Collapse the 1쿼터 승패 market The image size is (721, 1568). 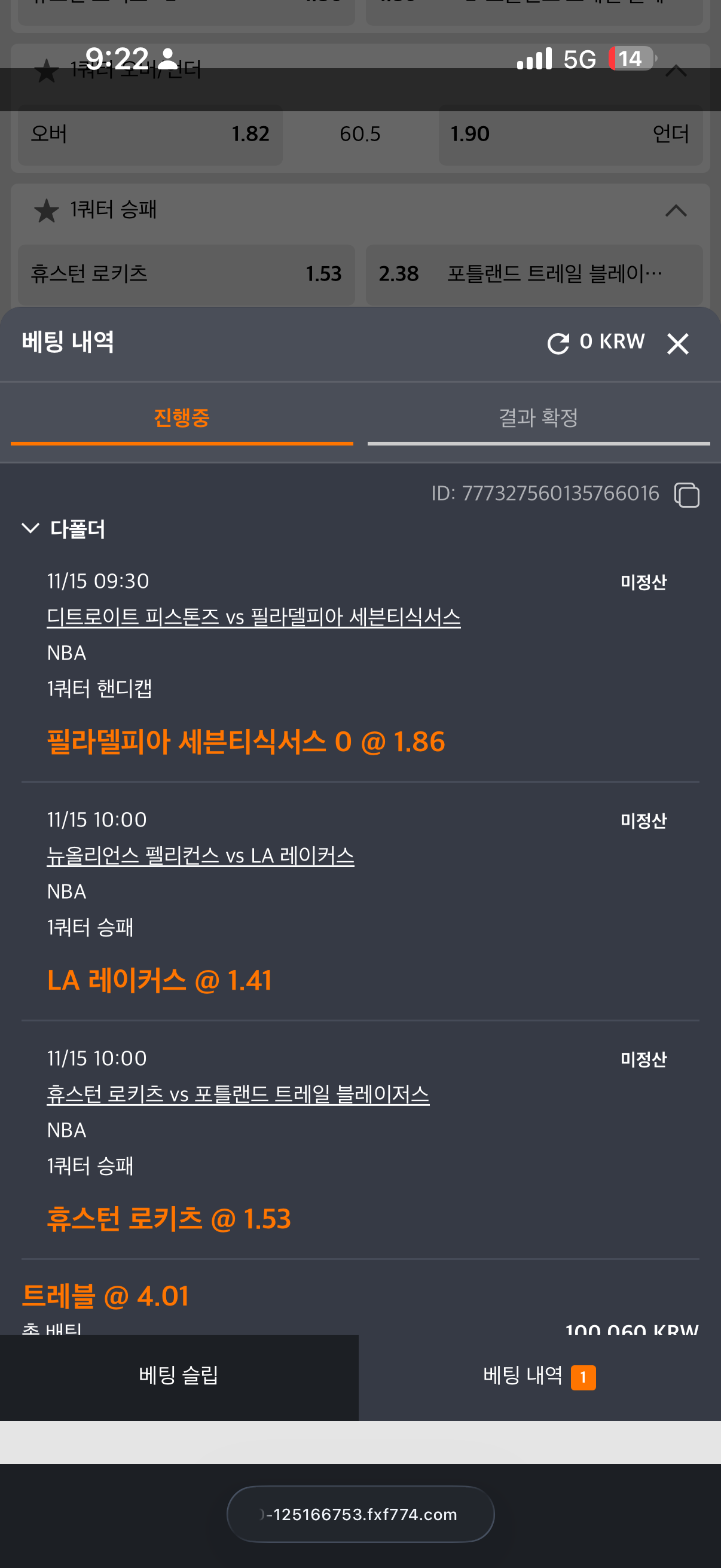(676, 211)
